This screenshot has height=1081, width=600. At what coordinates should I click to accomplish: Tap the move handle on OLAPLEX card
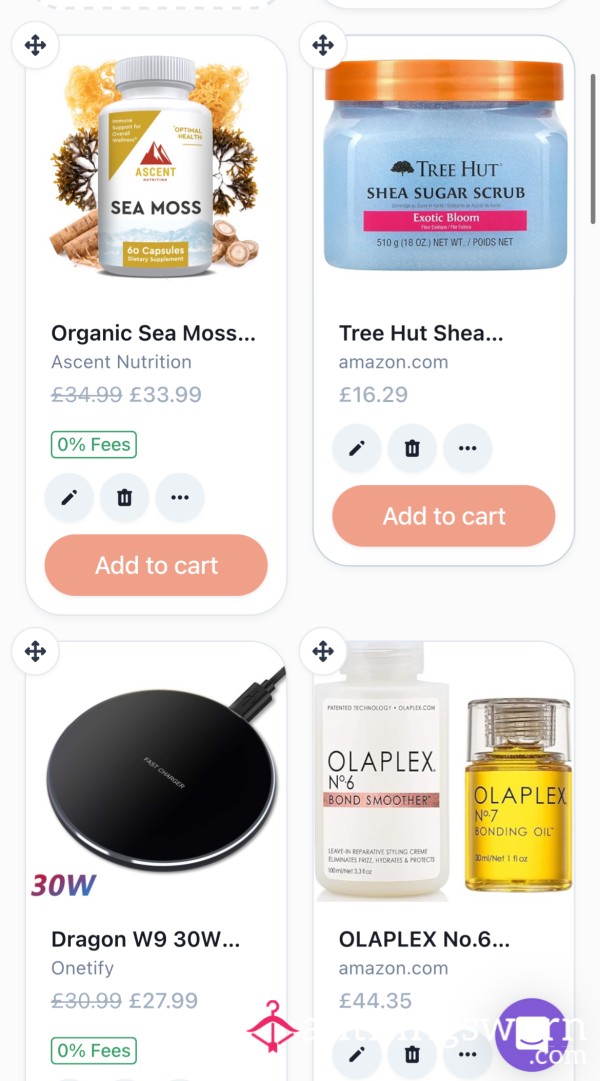pos(323,651)
